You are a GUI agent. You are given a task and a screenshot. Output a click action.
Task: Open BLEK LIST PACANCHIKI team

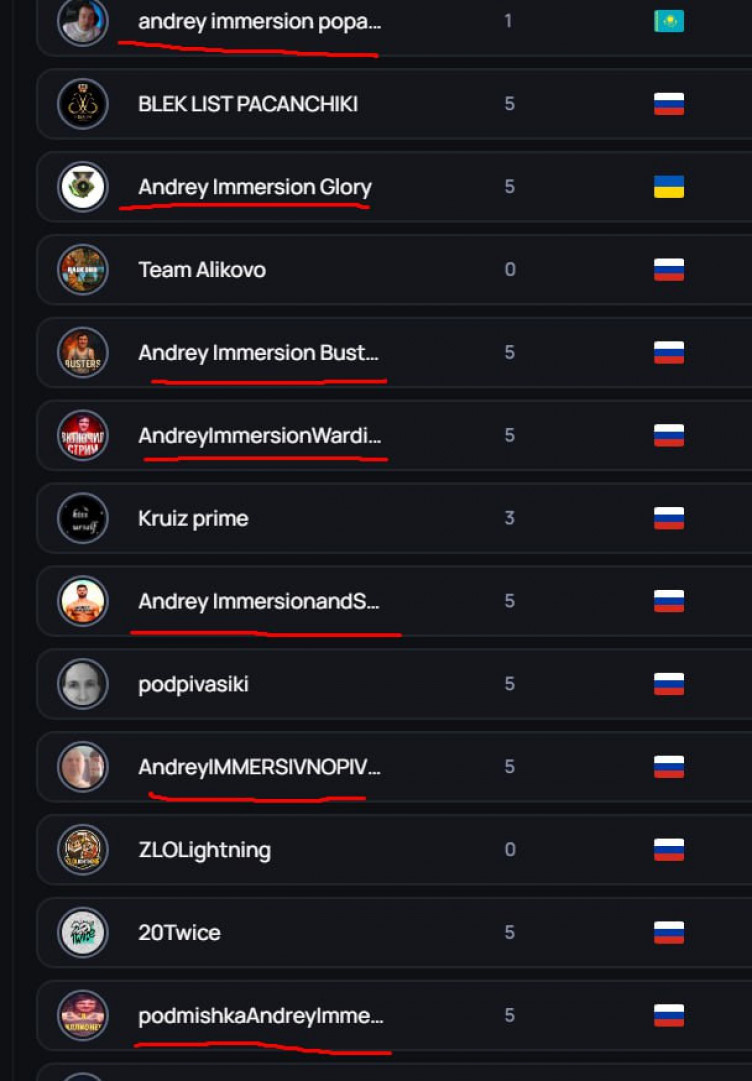pyautogui.click(x=248, y=104)
